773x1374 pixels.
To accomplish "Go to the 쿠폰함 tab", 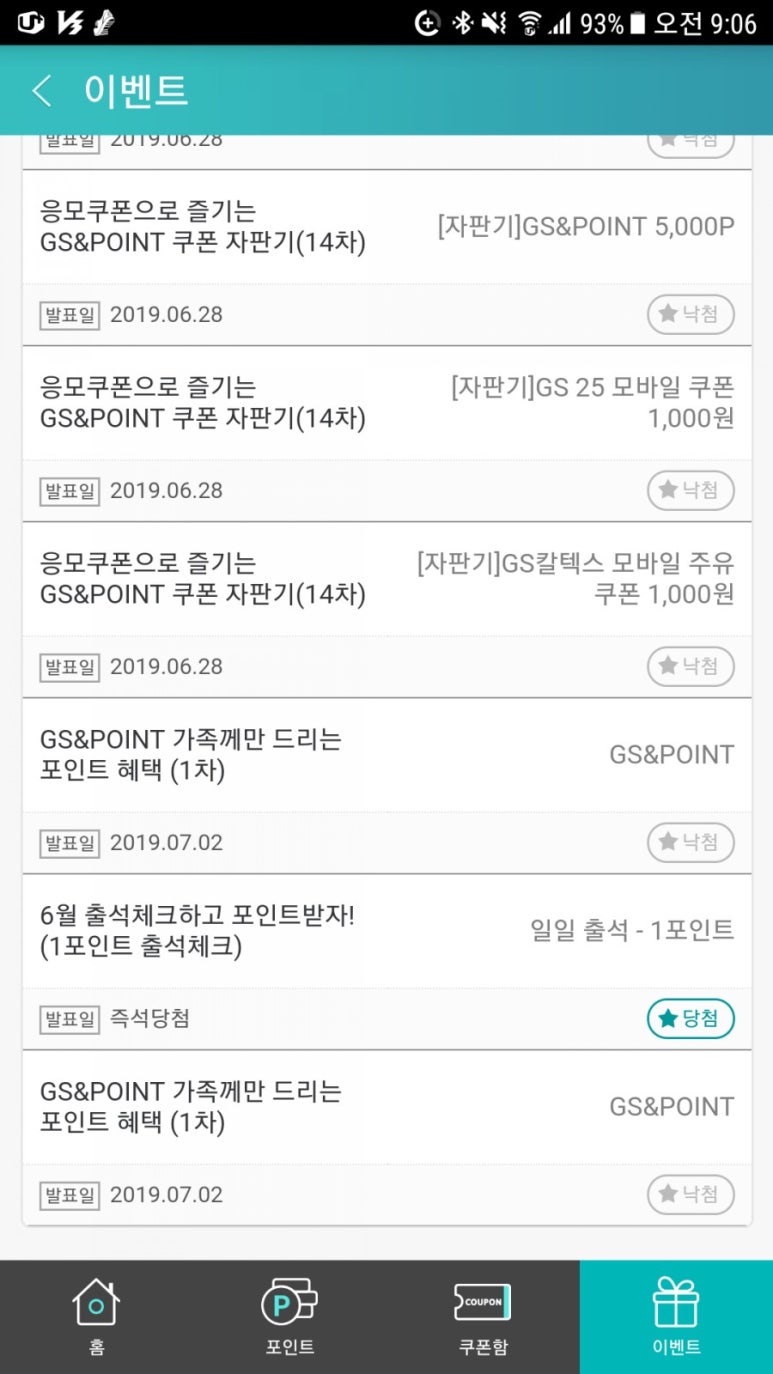I will tap(482, 1316).
